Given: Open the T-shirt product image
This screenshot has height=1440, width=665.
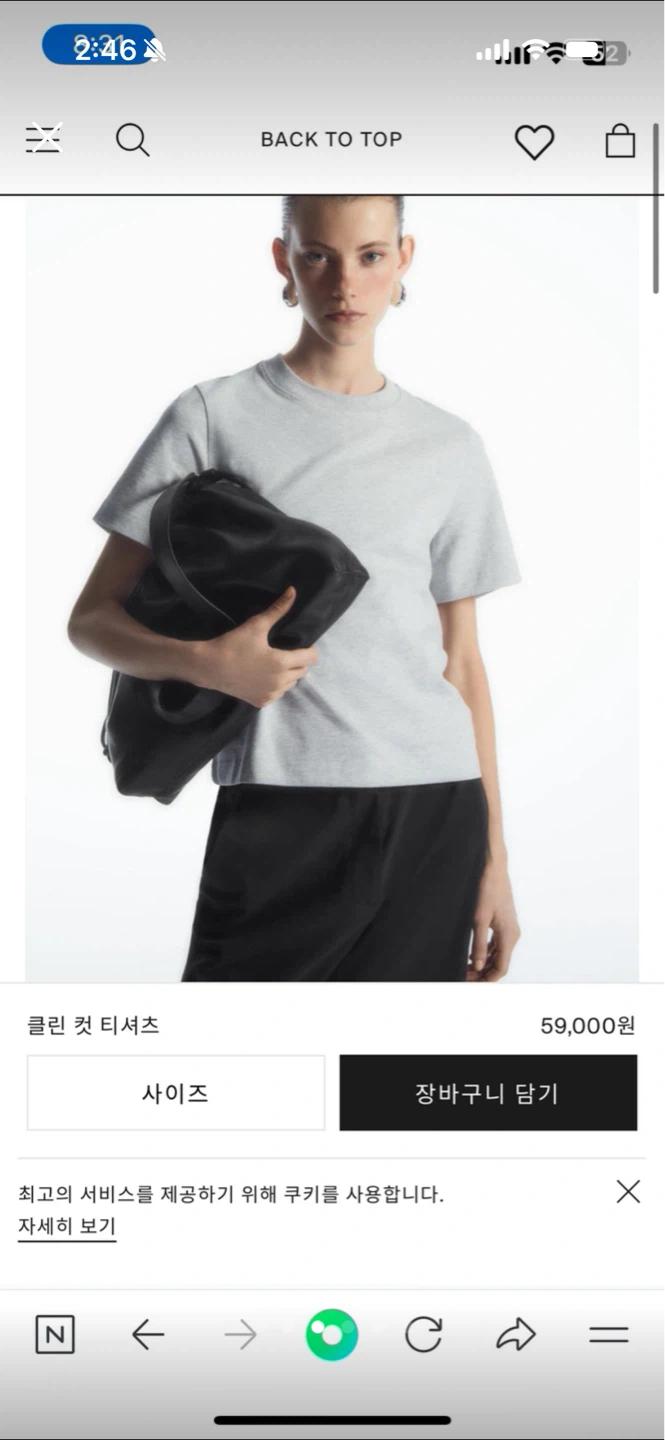Looking at the screenshot, I should (x=332, y=589).
